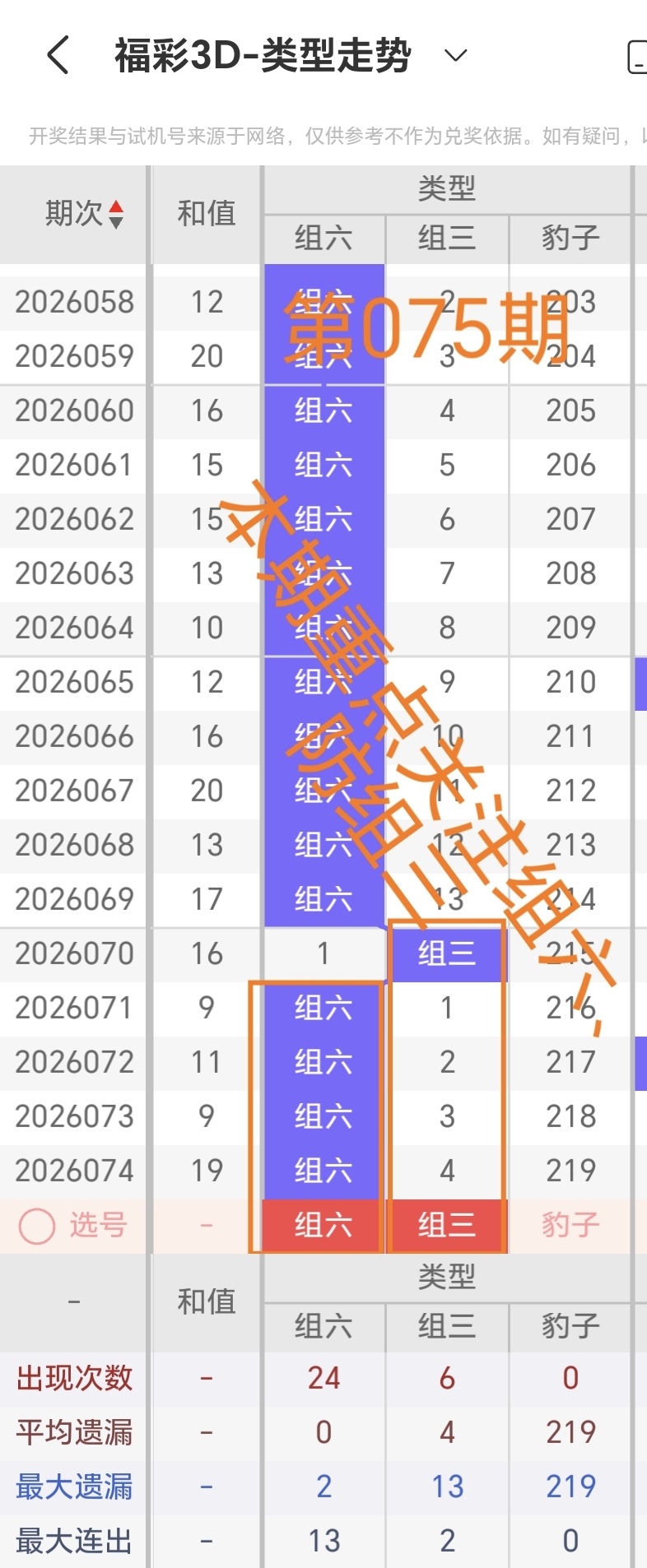Click the 最大连出 value 13 under 组六
This screenshot has width=647, height=1568.
(x=323, y=1540)
